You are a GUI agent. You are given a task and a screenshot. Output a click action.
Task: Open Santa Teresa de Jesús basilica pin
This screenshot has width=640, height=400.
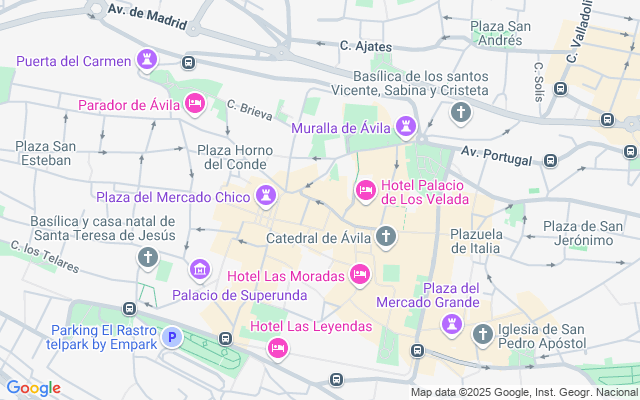click(x=147, y=259)
